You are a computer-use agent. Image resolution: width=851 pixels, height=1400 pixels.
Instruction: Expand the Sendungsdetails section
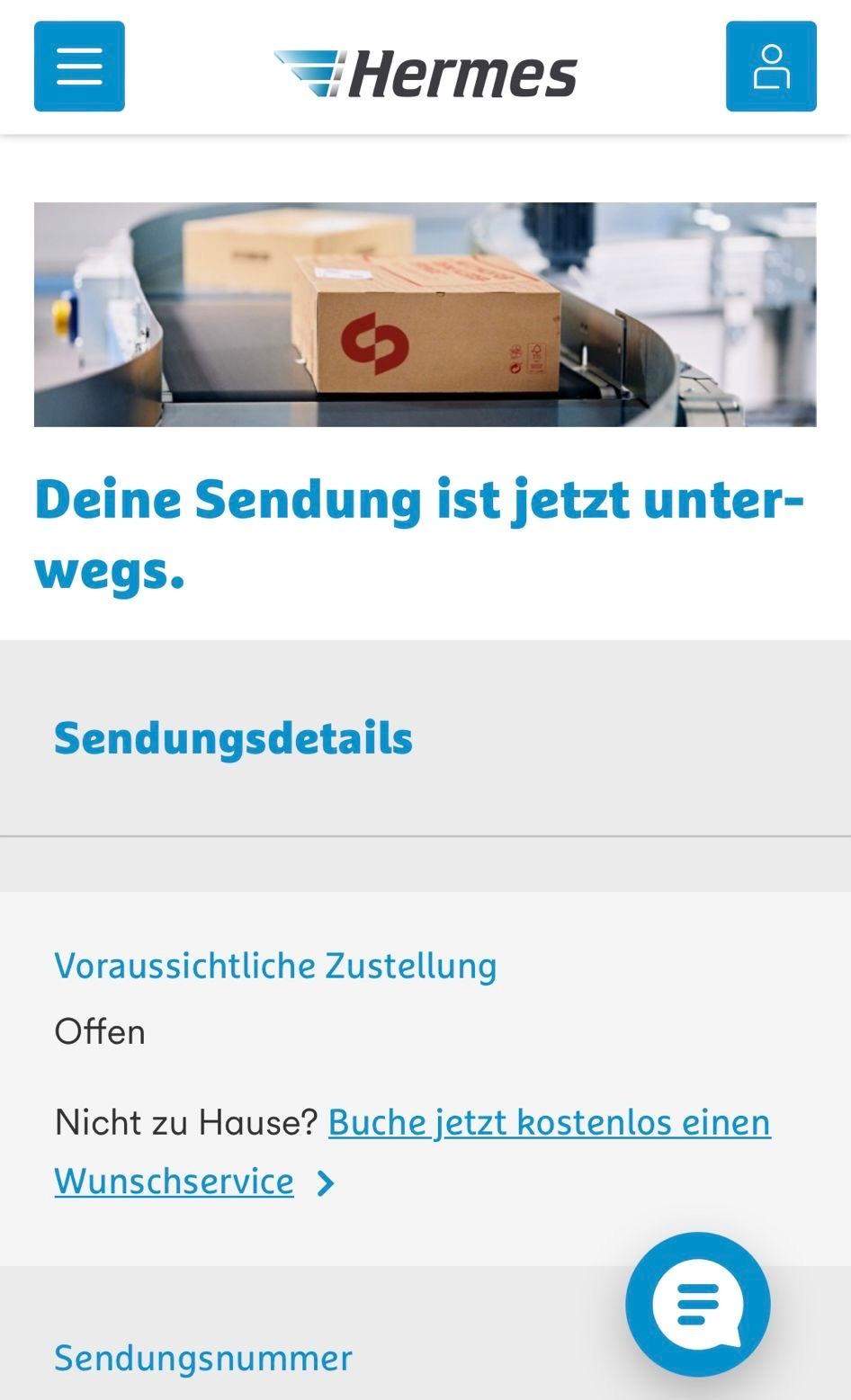coord(234,740)
